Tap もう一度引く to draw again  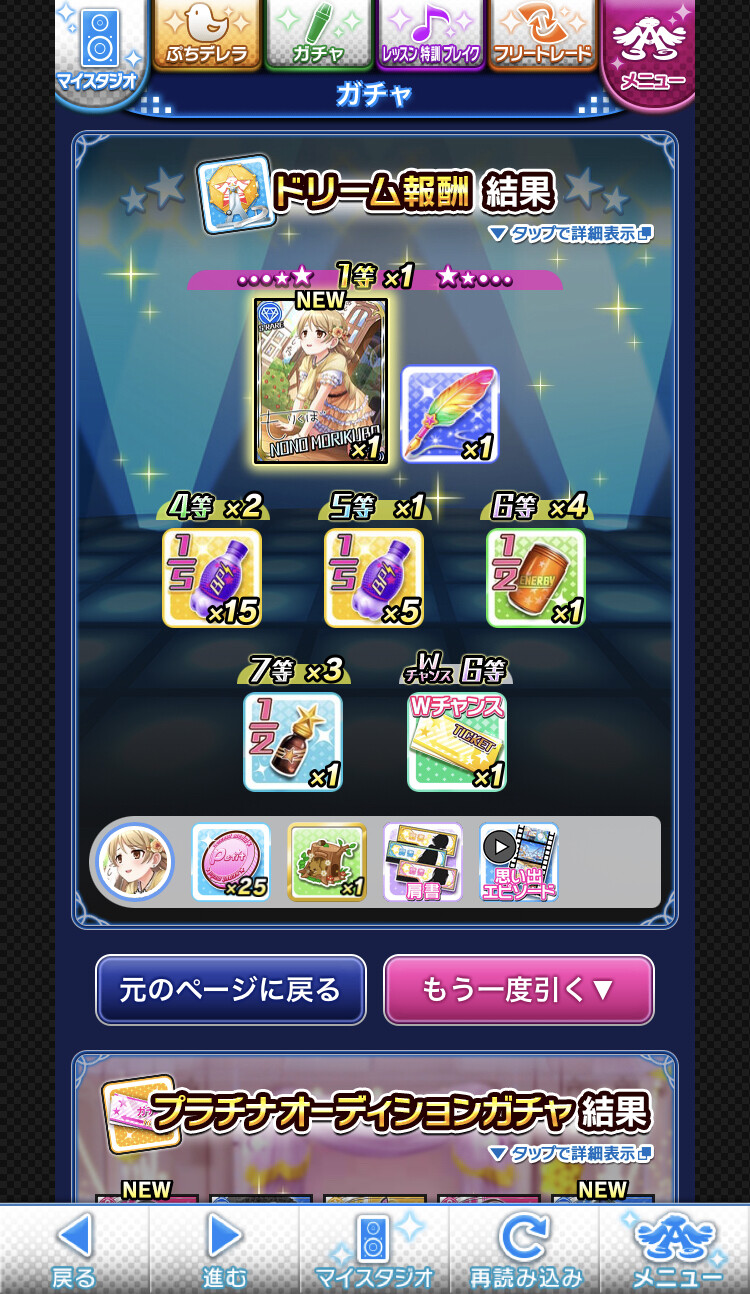(518, 990)
